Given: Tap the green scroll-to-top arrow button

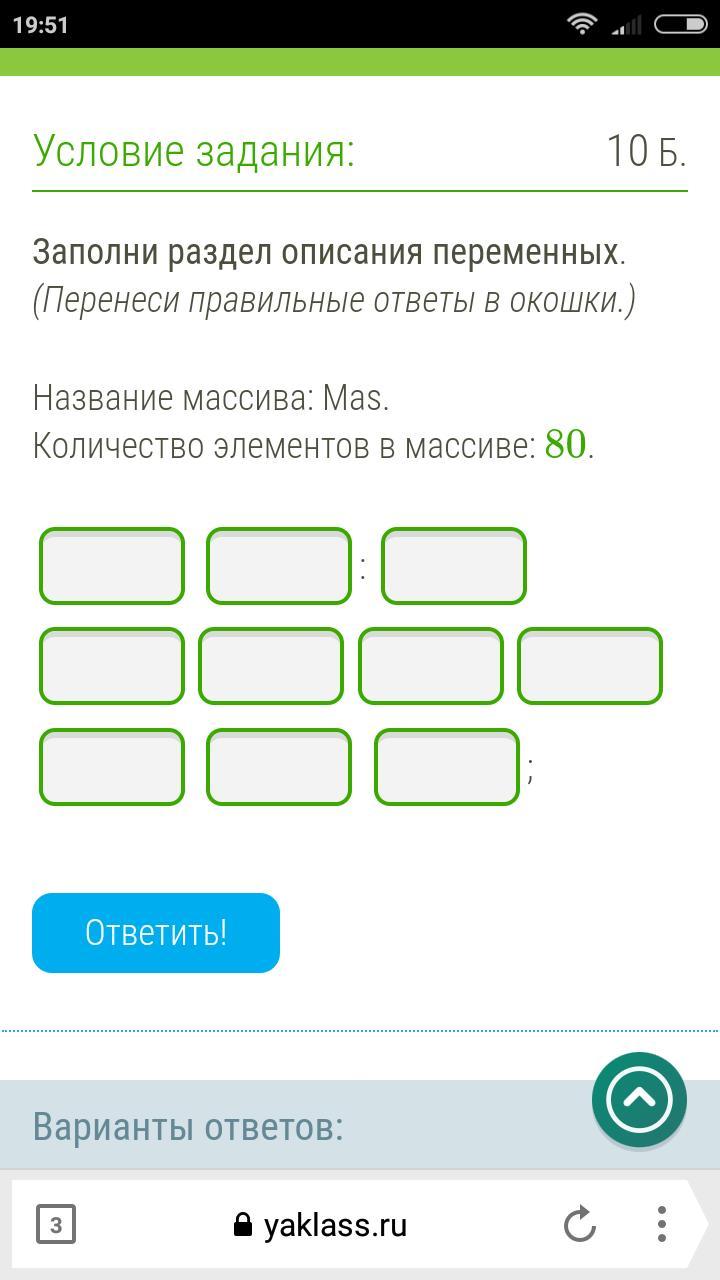Looking at the screenshot, I should (639, 1099).
